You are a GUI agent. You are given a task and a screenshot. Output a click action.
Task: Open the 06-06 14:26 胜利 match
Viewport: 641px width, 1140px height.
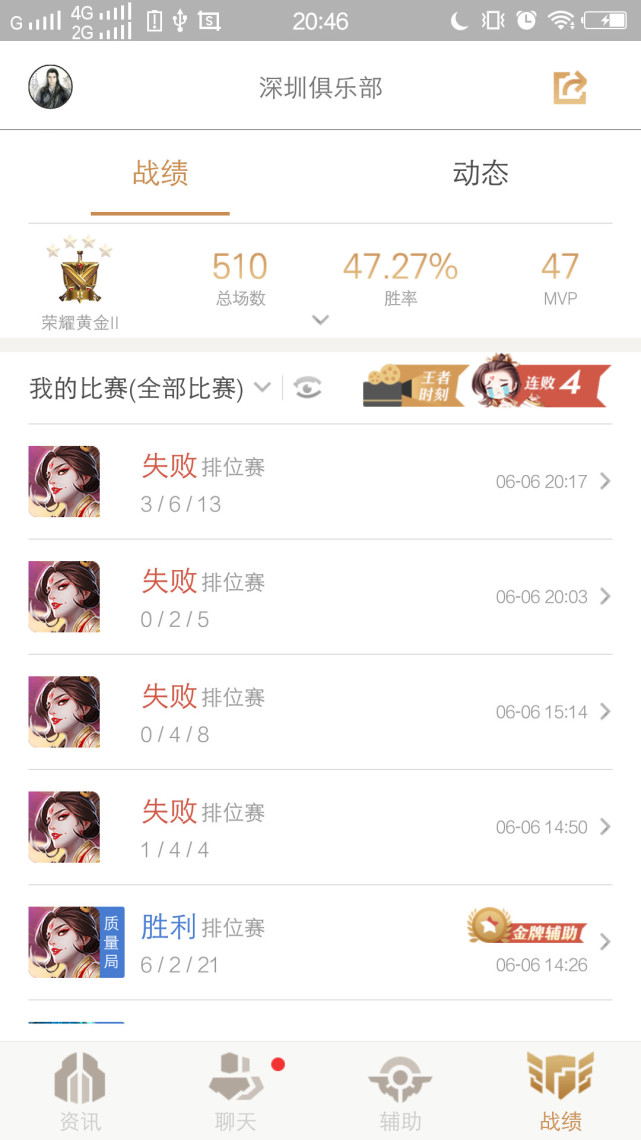[x=320, y=942]
